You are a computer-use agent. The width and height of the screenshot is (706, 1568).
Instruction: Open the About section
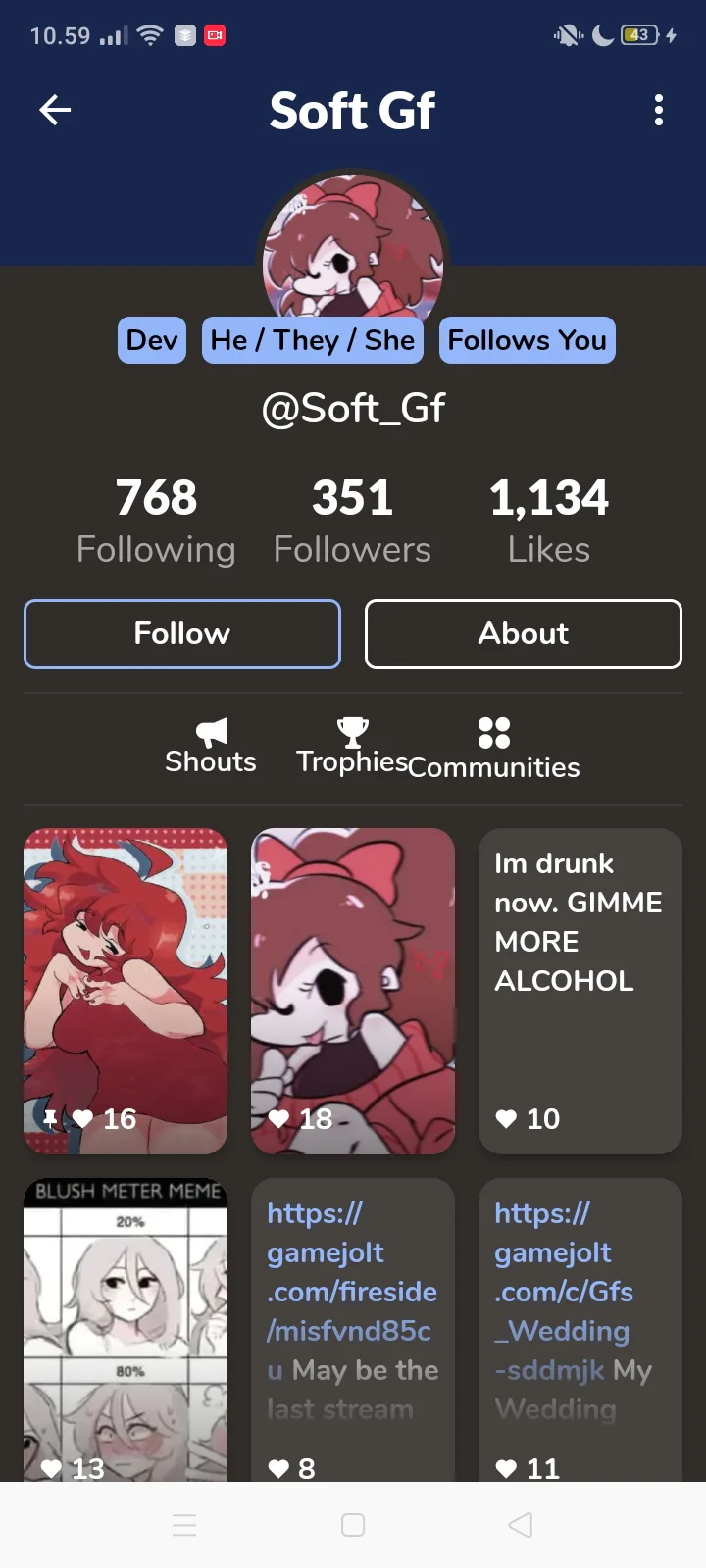[524, 634]
